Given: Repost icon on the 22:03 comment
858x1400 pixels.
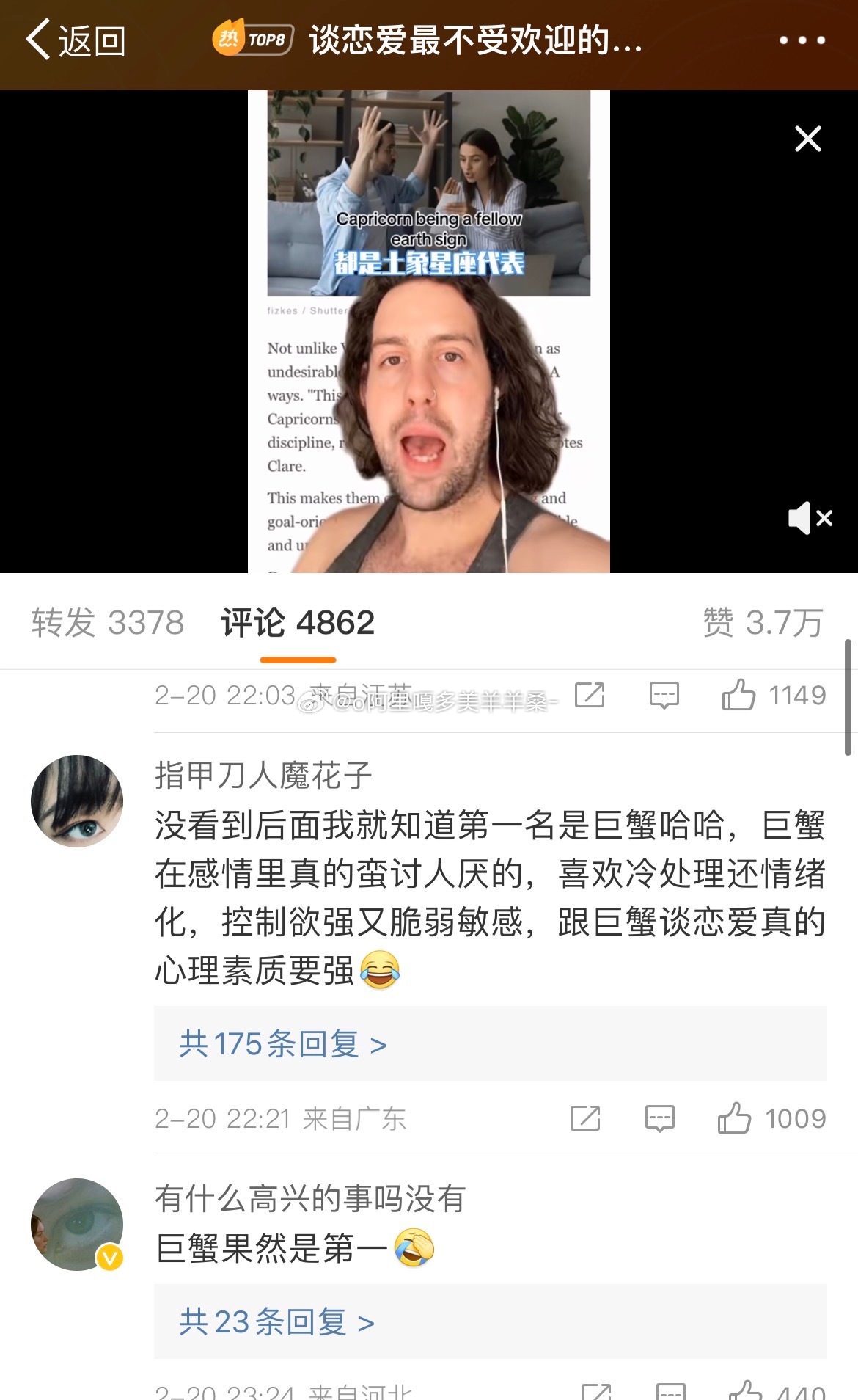Looking at the screenshot, I should pos(589,695).
